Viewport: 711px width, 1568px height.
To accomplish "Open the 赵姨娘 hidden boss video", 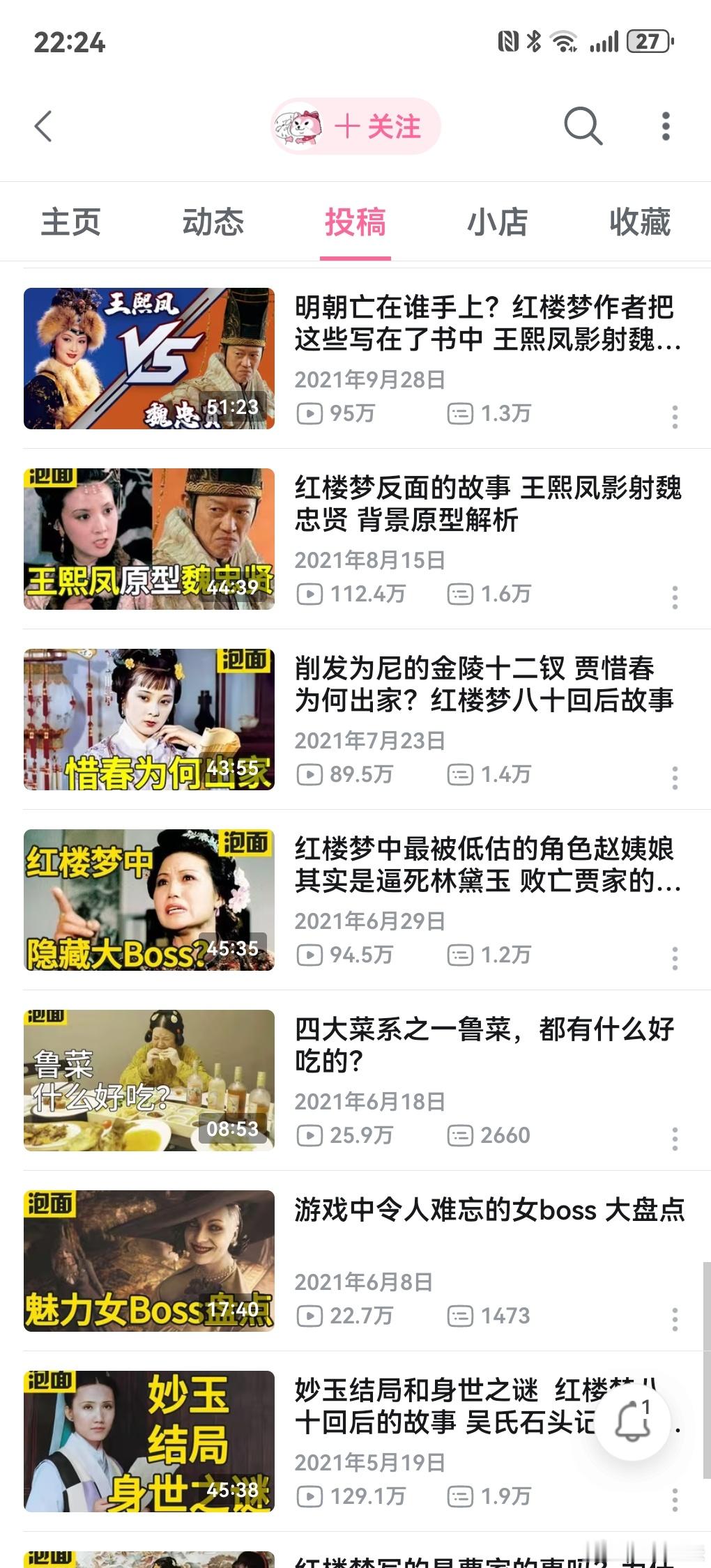I will (487, 865).
